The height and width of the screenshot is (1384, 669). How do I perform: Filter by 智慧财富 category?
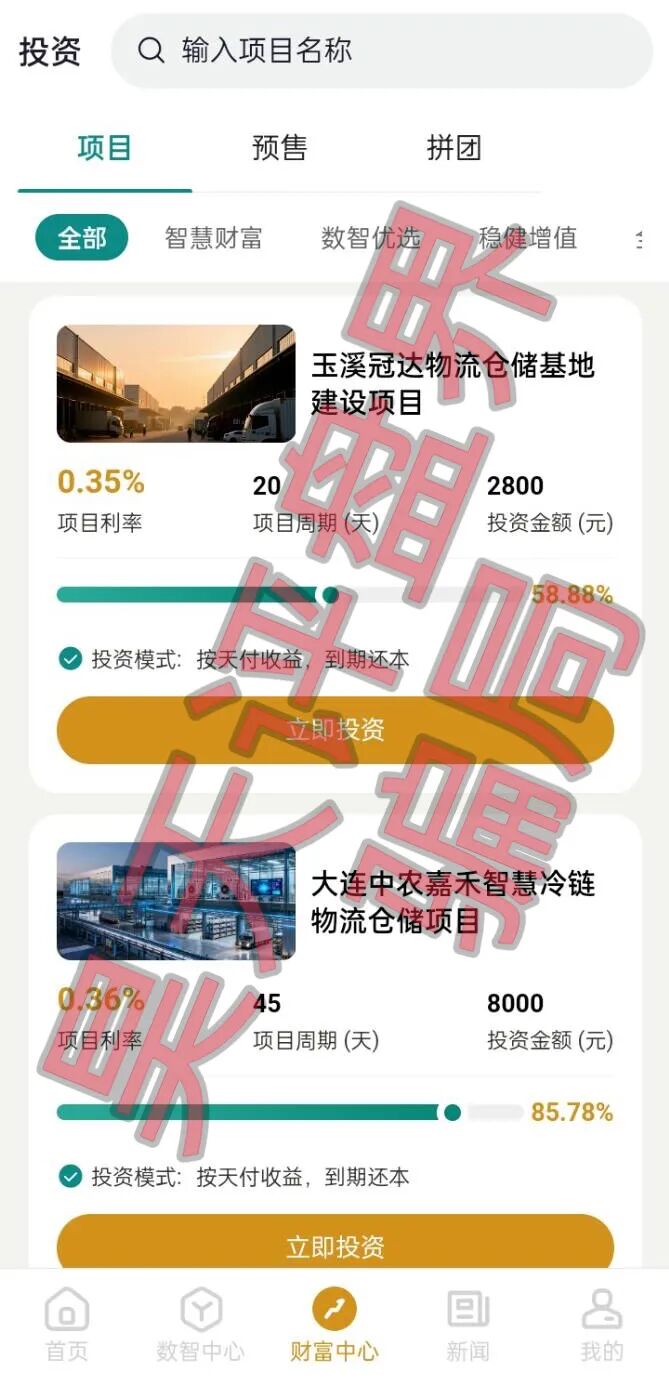coord(213,238)
